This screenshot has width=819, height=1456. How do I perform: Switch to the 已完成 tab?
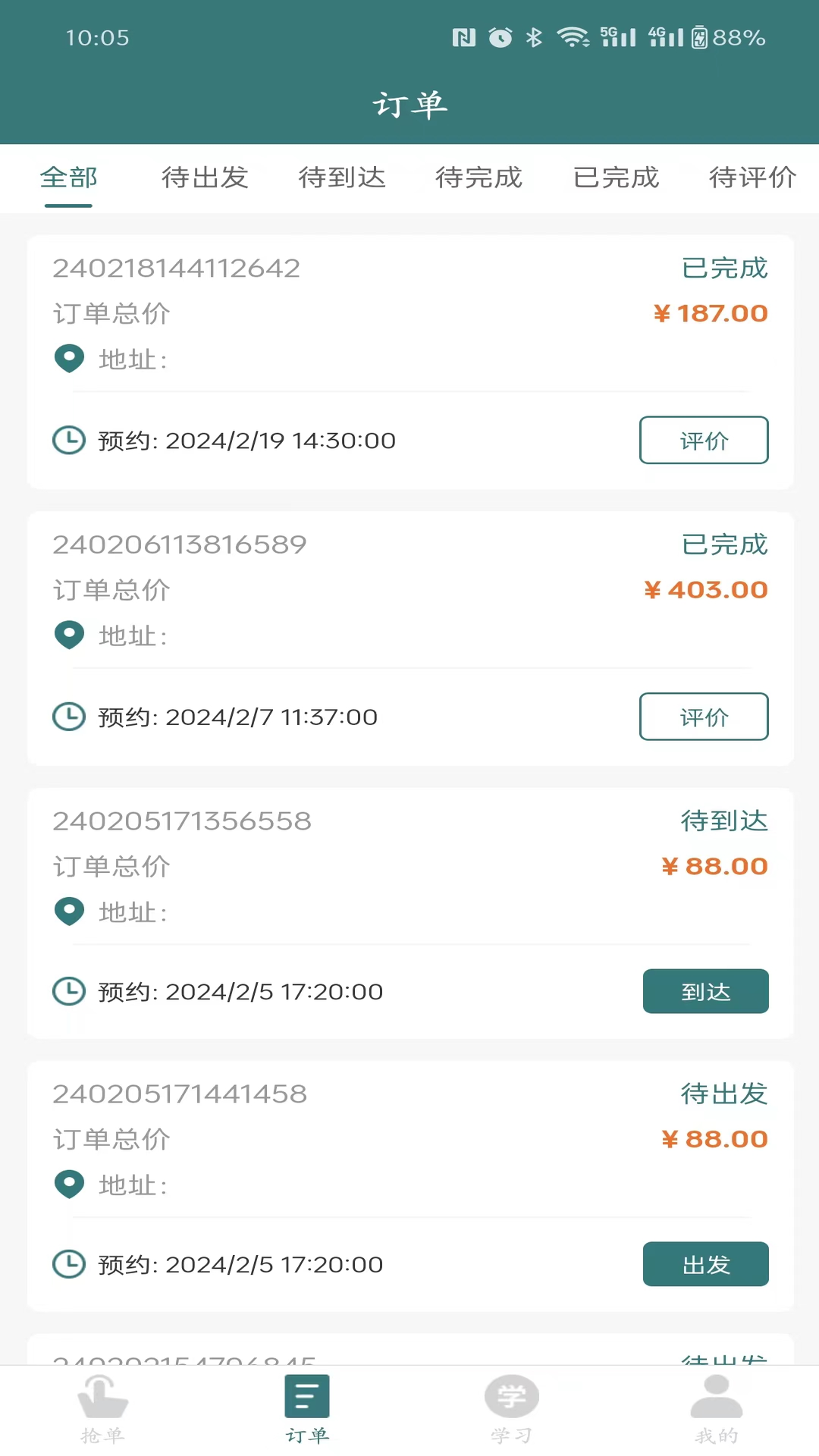click(x=616, y=178)
